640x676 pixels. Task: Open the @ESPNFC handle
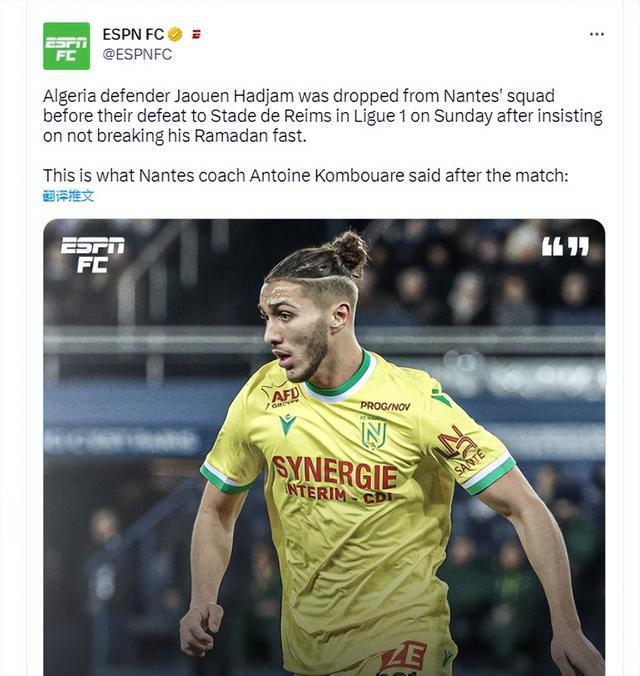[137, 55]
